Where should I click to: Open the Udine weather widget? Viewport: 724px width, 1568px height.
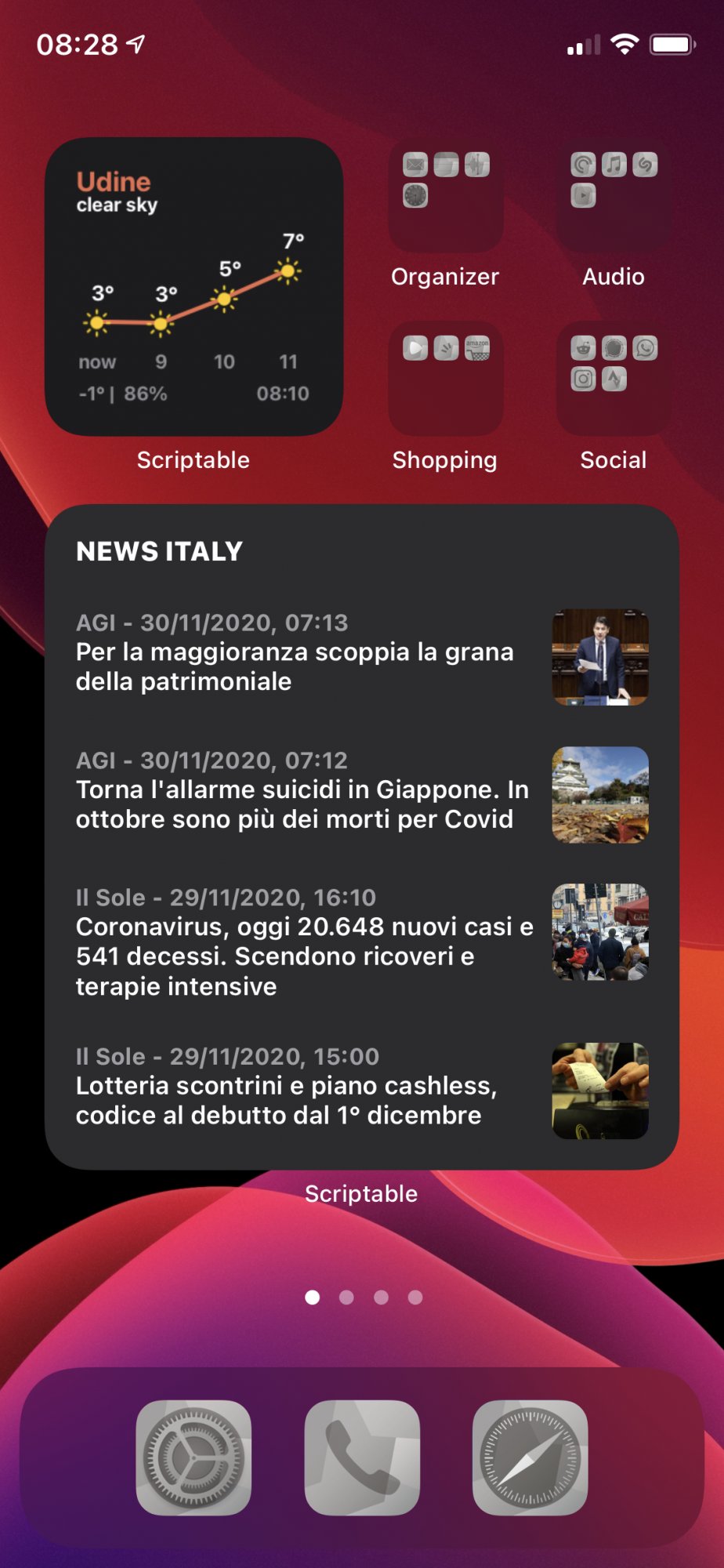tap(194, 287)
